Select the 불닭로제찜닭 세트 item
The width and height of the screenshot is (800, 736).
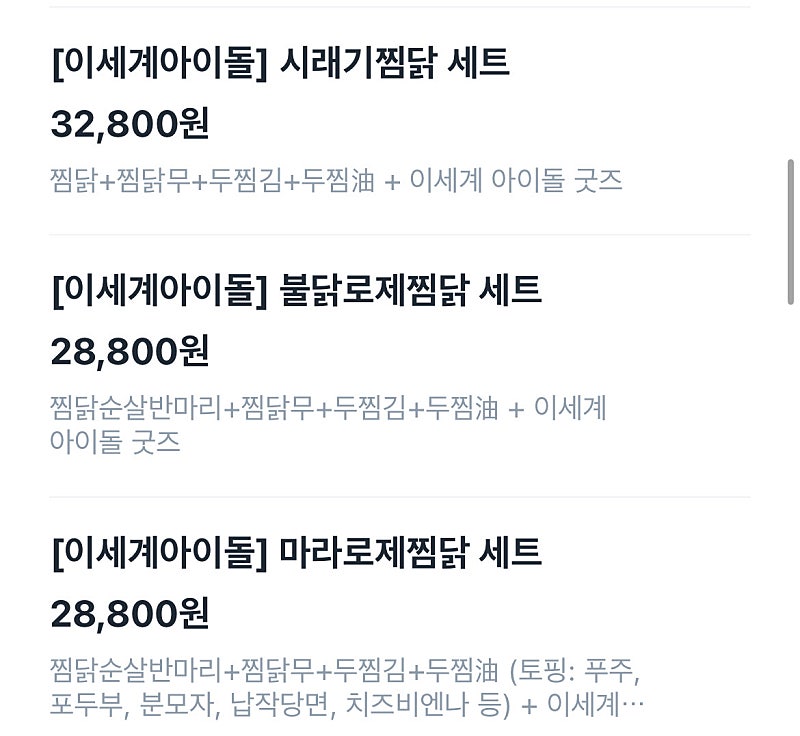click(x=296, y=291)
